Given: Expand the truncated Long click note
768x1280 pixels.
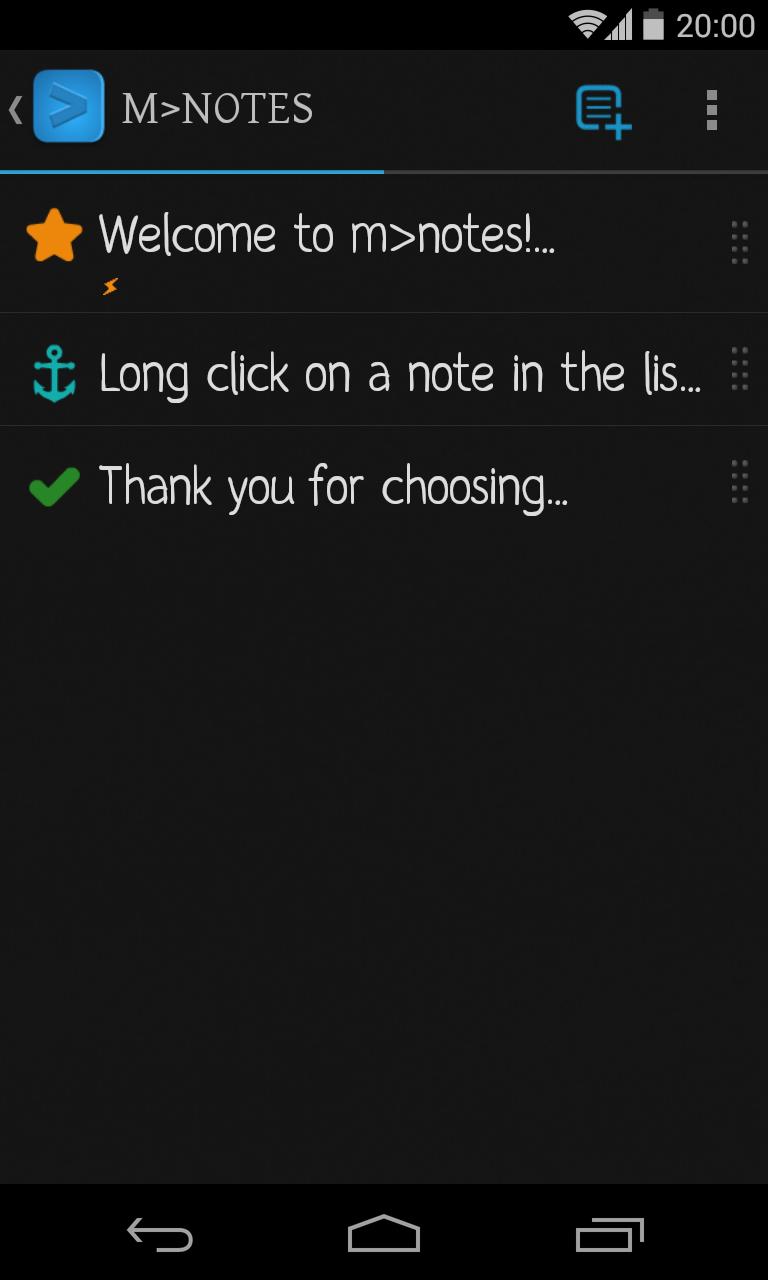Looking at the screenshot, I should [400, 371].
